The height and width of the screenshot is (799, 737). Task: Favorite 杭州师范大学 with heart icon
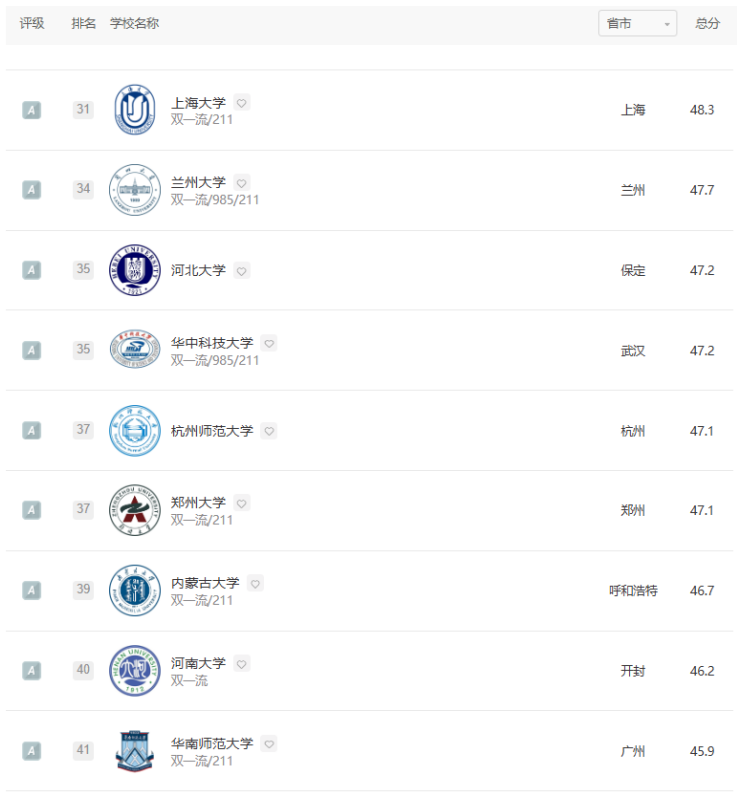click(x=269, y=431)
